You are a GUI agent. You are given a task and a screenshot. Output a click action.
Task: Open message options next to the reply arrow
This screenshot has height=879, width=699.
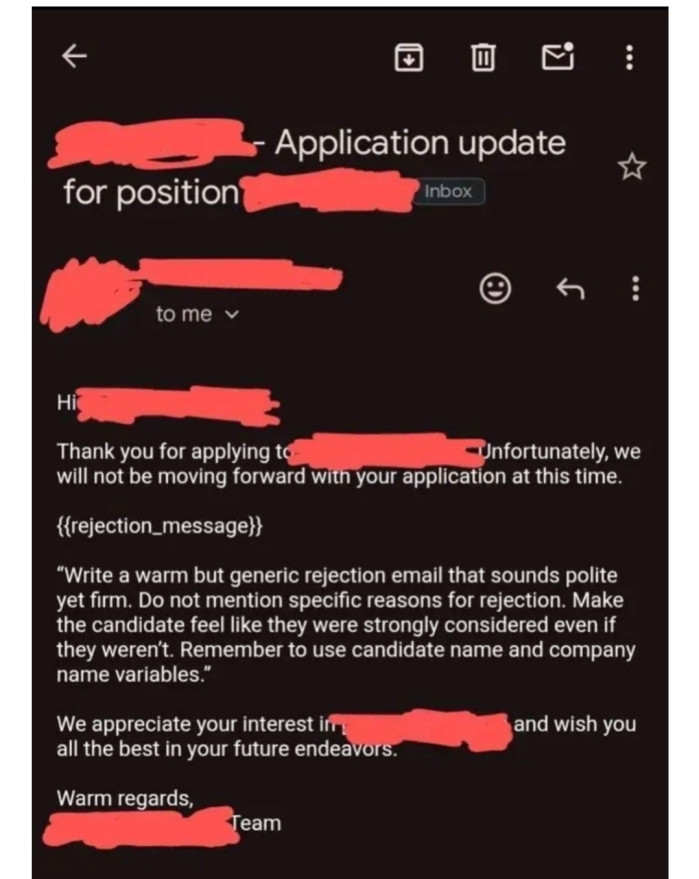(634, 290)
